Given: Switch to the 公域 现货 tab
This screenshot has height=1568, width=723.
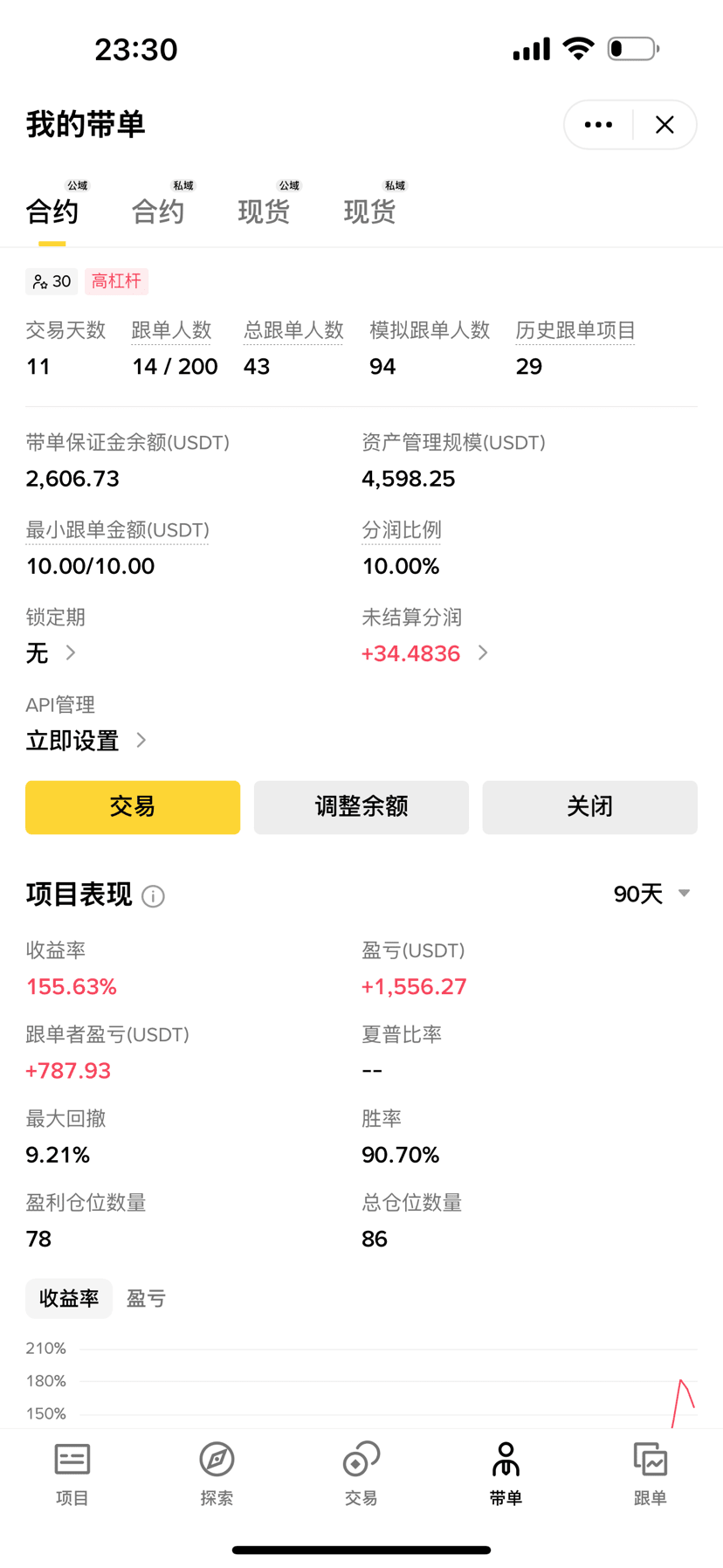Looking at the screenshot, I should pyautogui.click(x=264, y=211).
